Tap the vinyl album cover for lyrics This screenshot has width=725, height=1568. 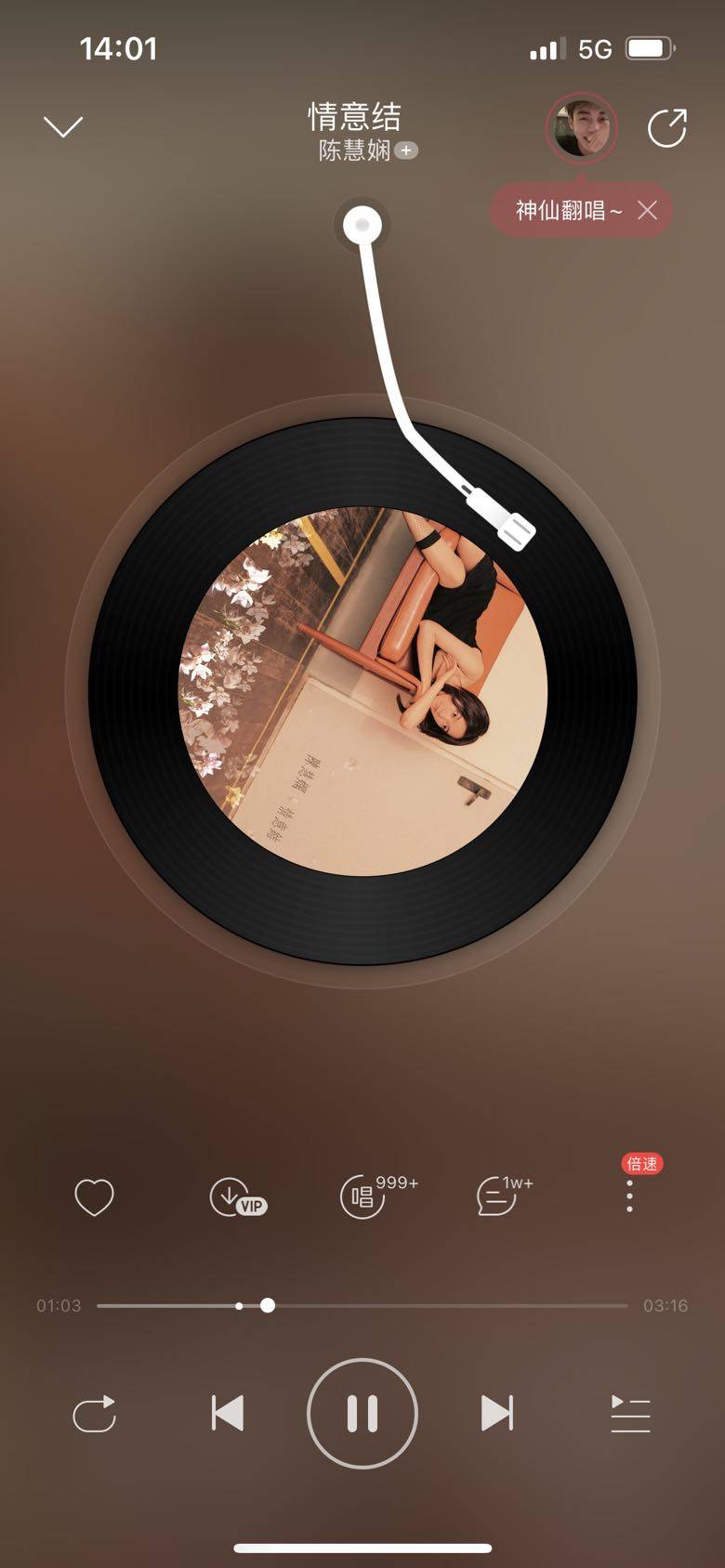click(x=362, y=691)
